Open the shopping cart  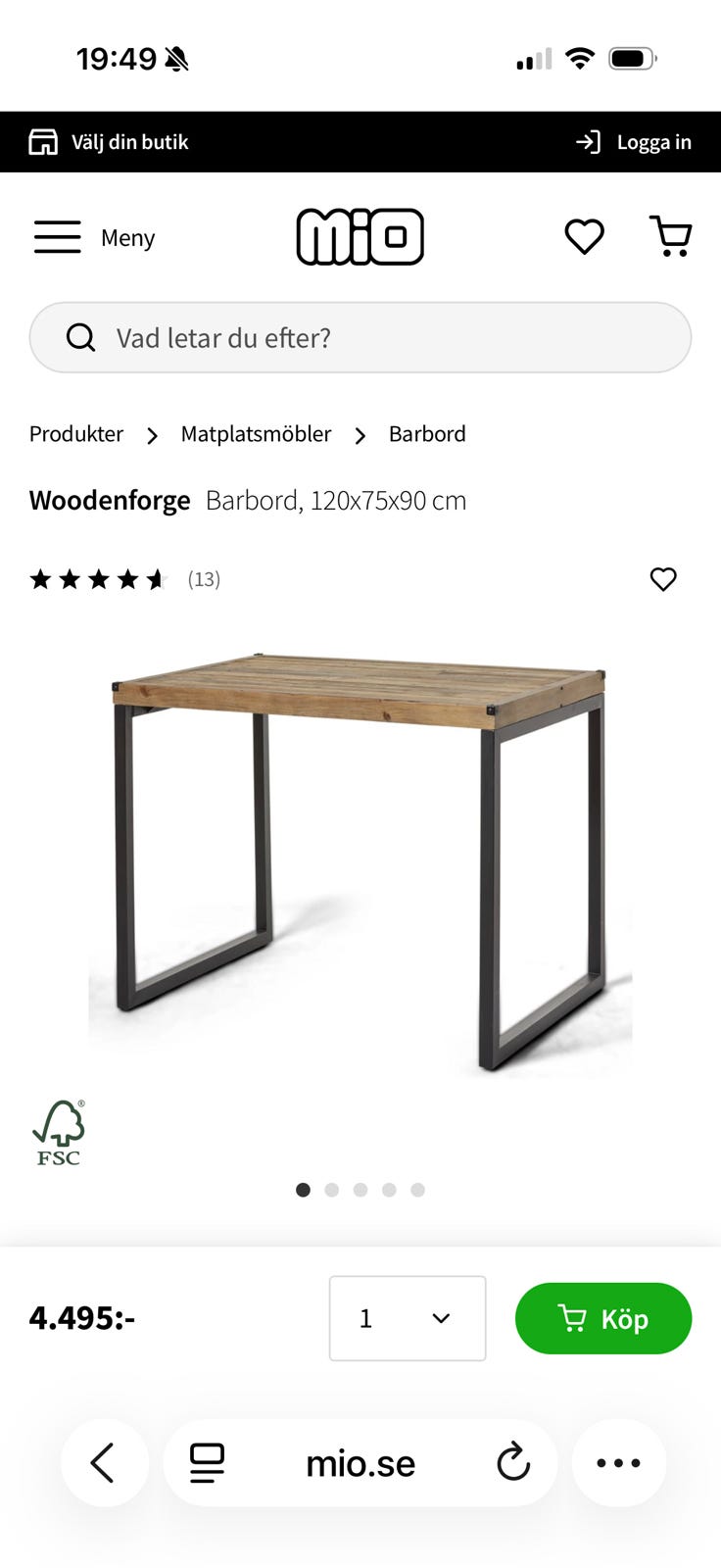671,237
